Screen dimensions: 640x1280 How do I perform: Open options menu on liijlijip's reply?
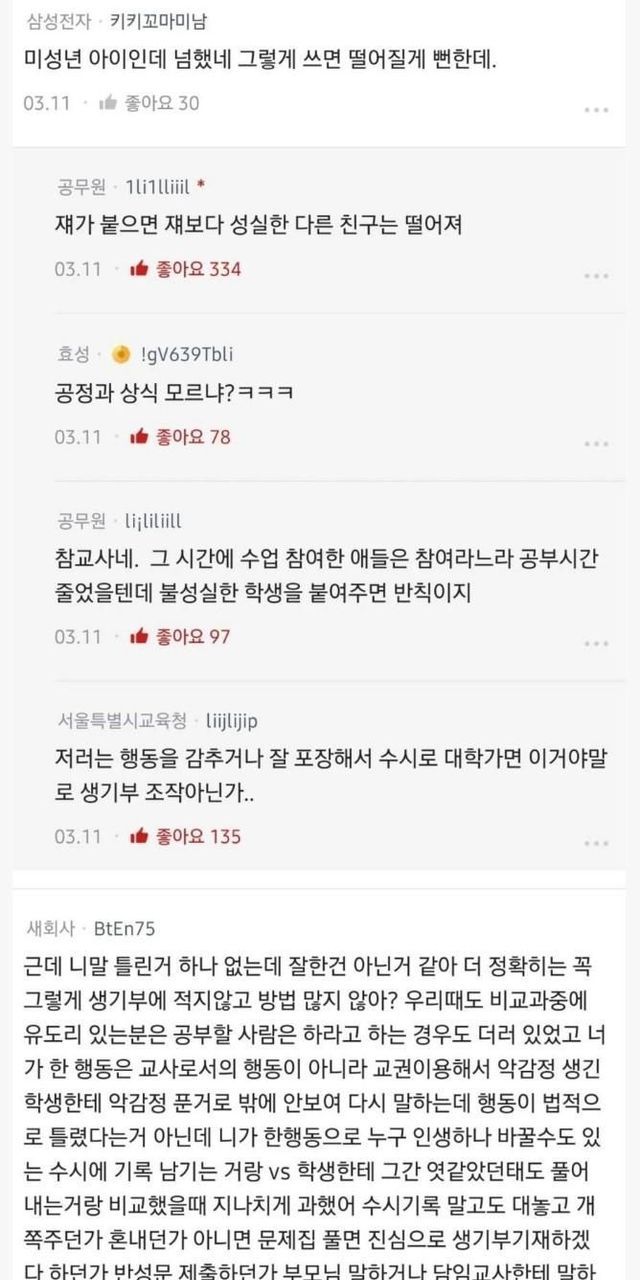pos(596,841)
